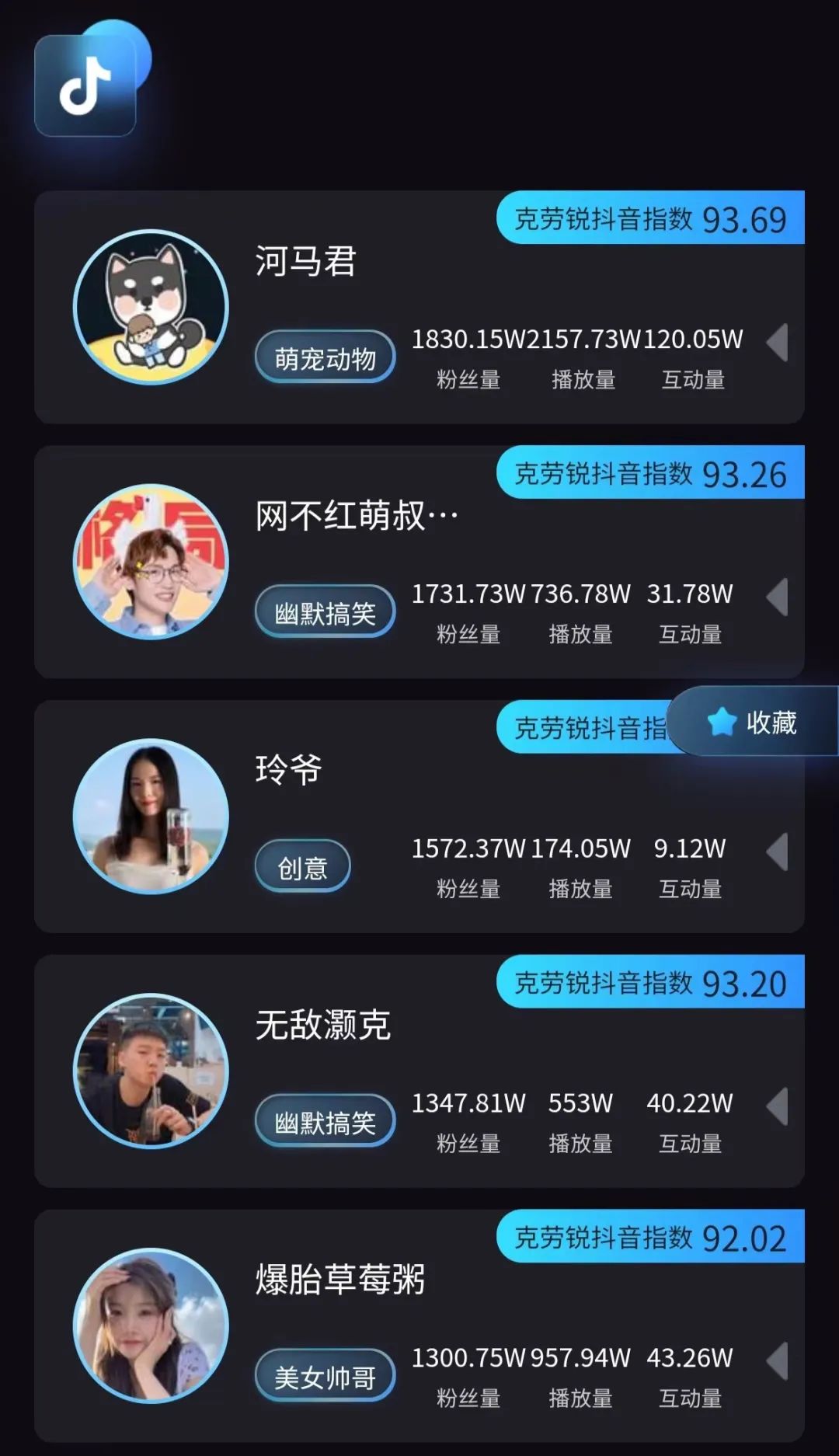The image size is (839, 1456).
Task: Expand the arrow on 玲爷's row
Action: [x=778, y=852]
